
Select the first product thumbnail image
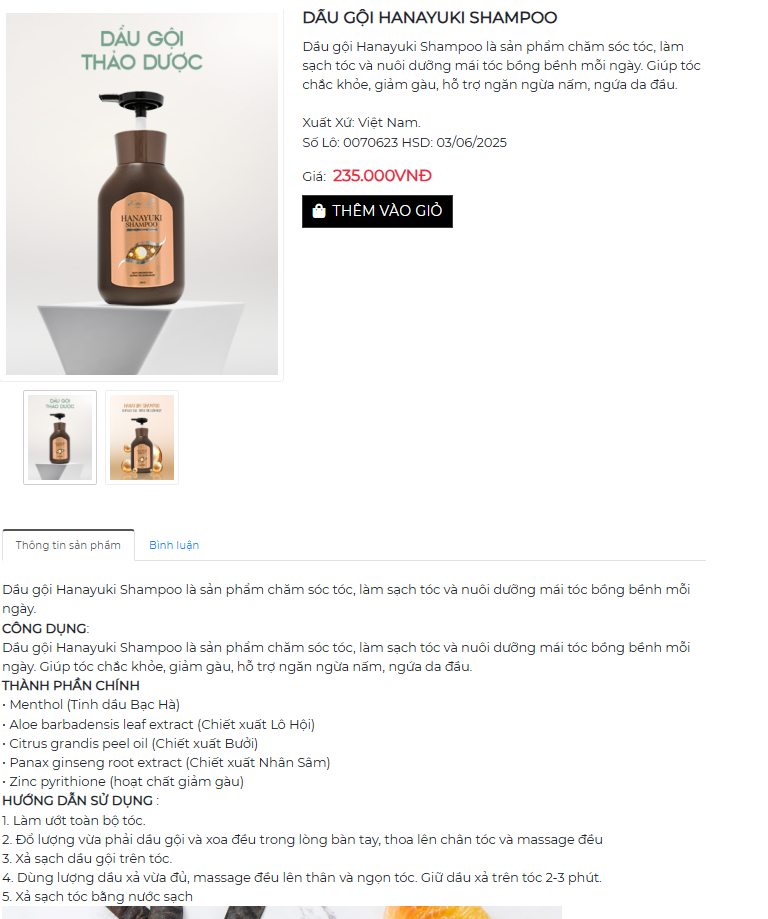(x=60, y=437)
